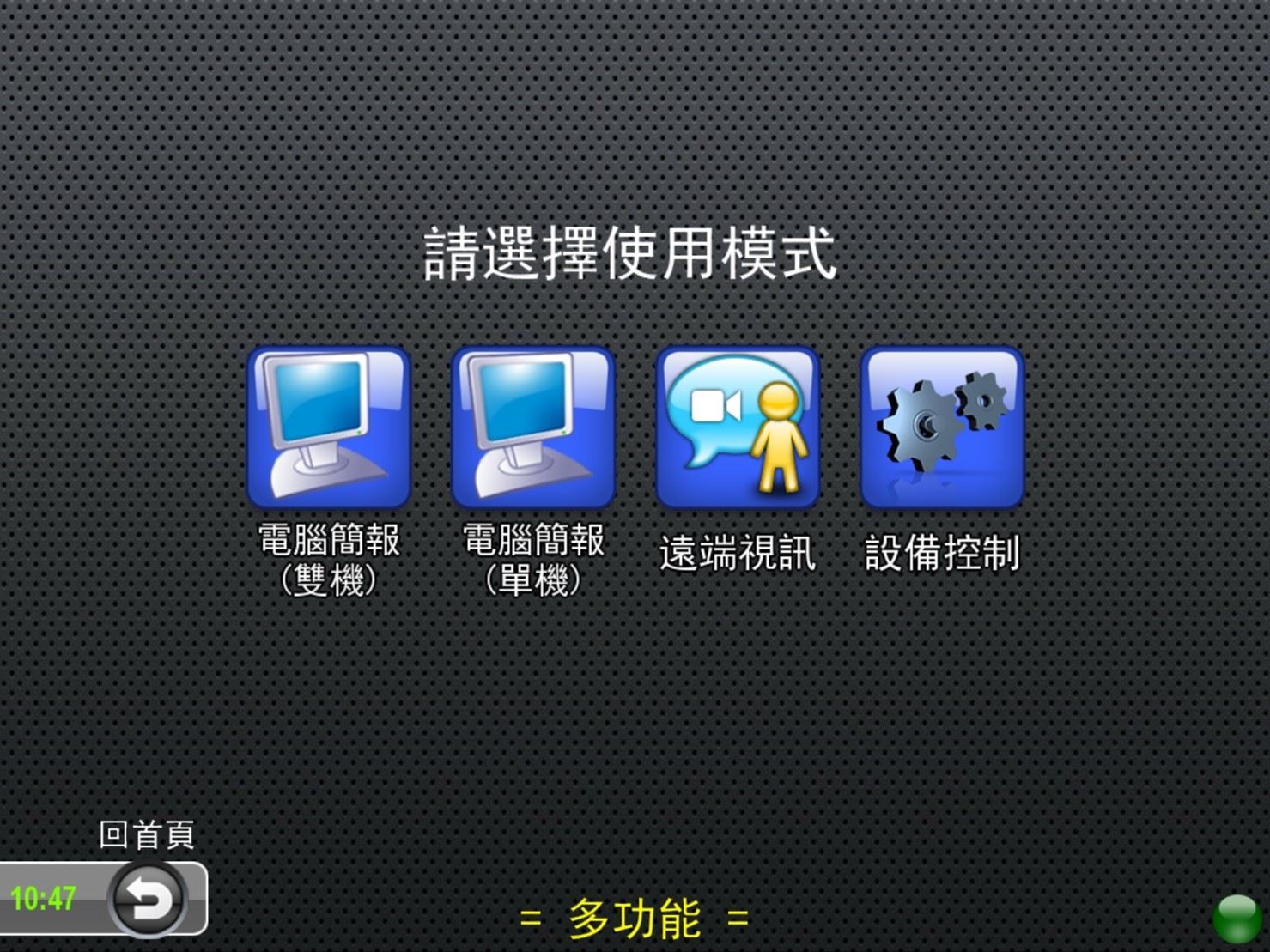The image size is (1270, 952).
Task: Select 電腦簡報 (雙機) mode
Action: click(x=329, y=427)
